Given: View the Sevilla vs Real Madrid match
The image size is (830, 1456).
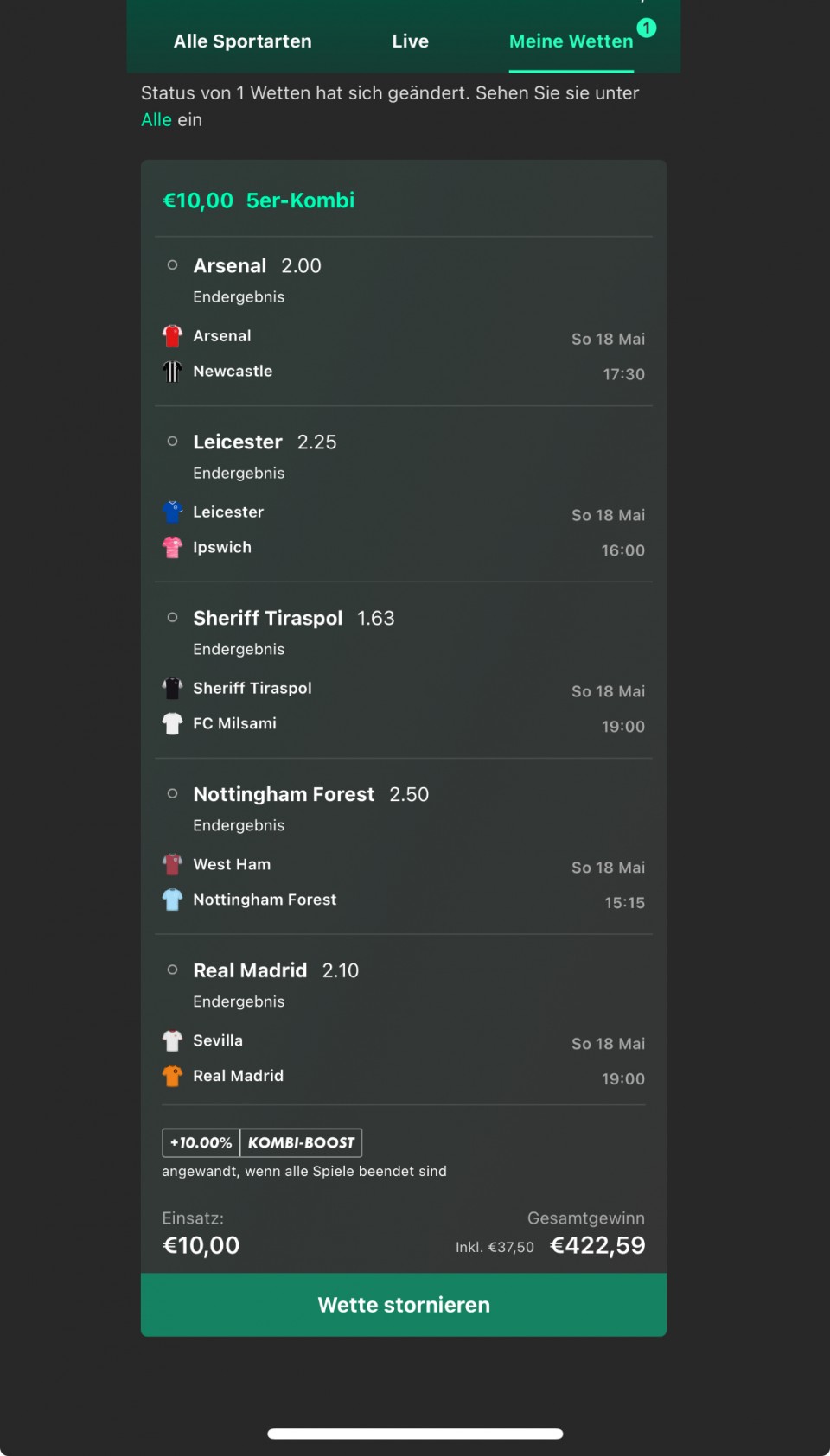Looking at the screenshot, I should tap(403, 1059).
